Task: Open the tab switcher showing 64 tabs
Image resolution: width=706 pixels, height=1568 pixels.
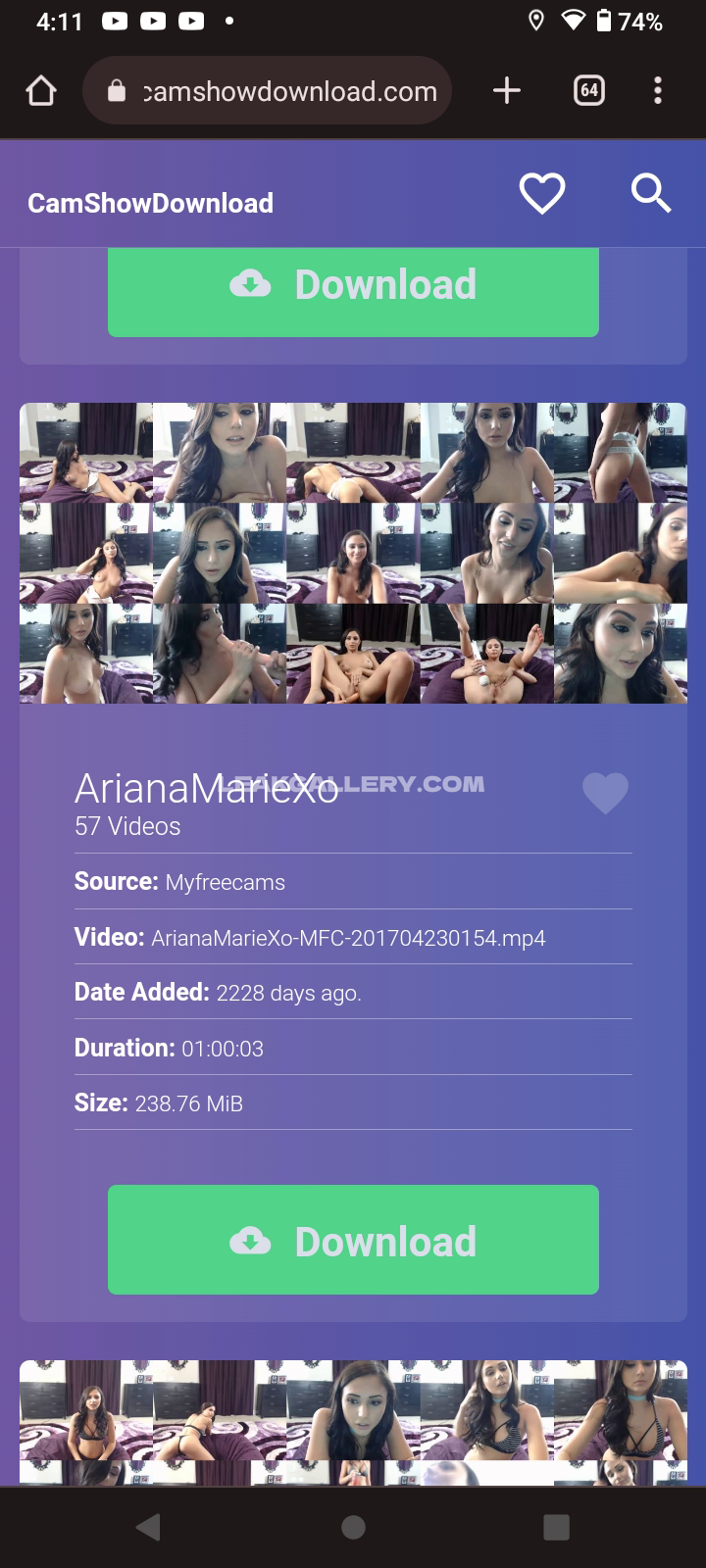Action: (588, 91)
